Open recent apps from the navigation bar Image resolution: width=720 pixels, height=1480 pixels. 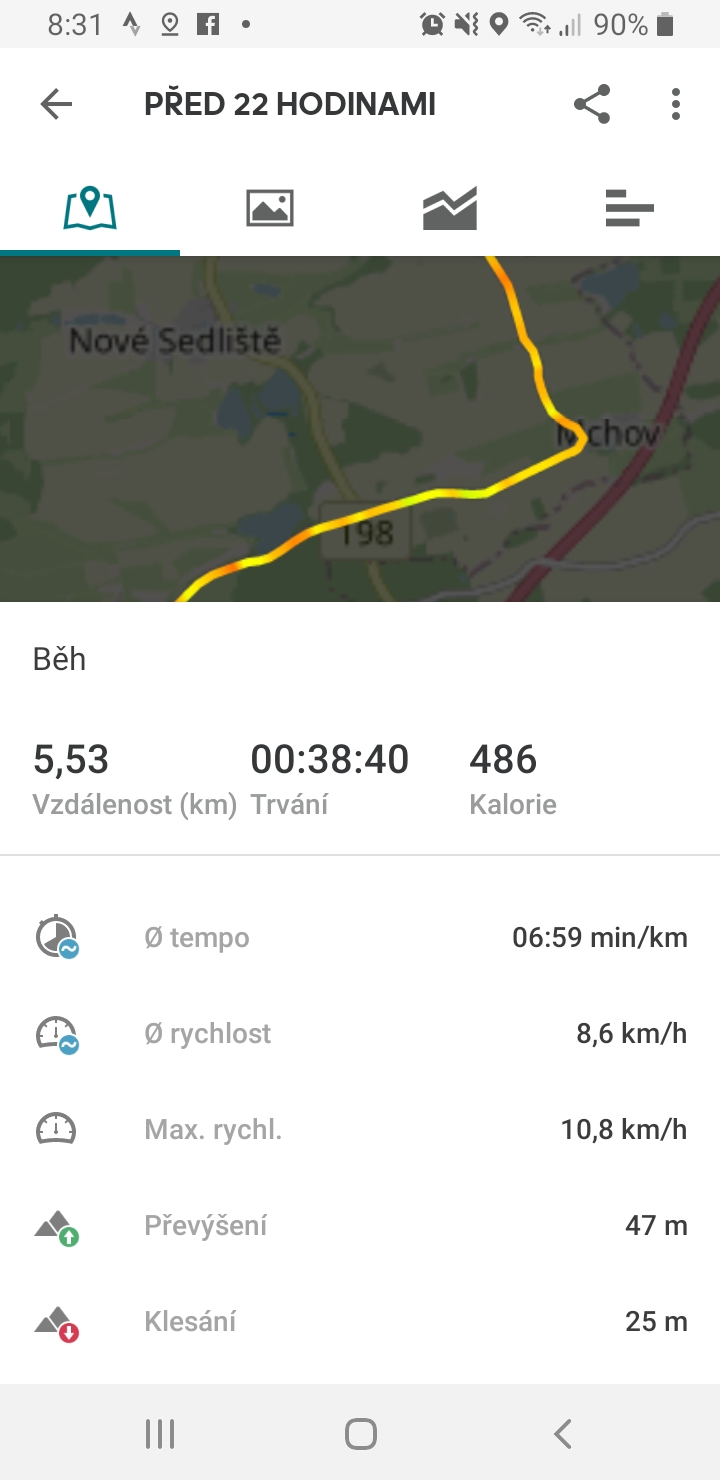160,1434
